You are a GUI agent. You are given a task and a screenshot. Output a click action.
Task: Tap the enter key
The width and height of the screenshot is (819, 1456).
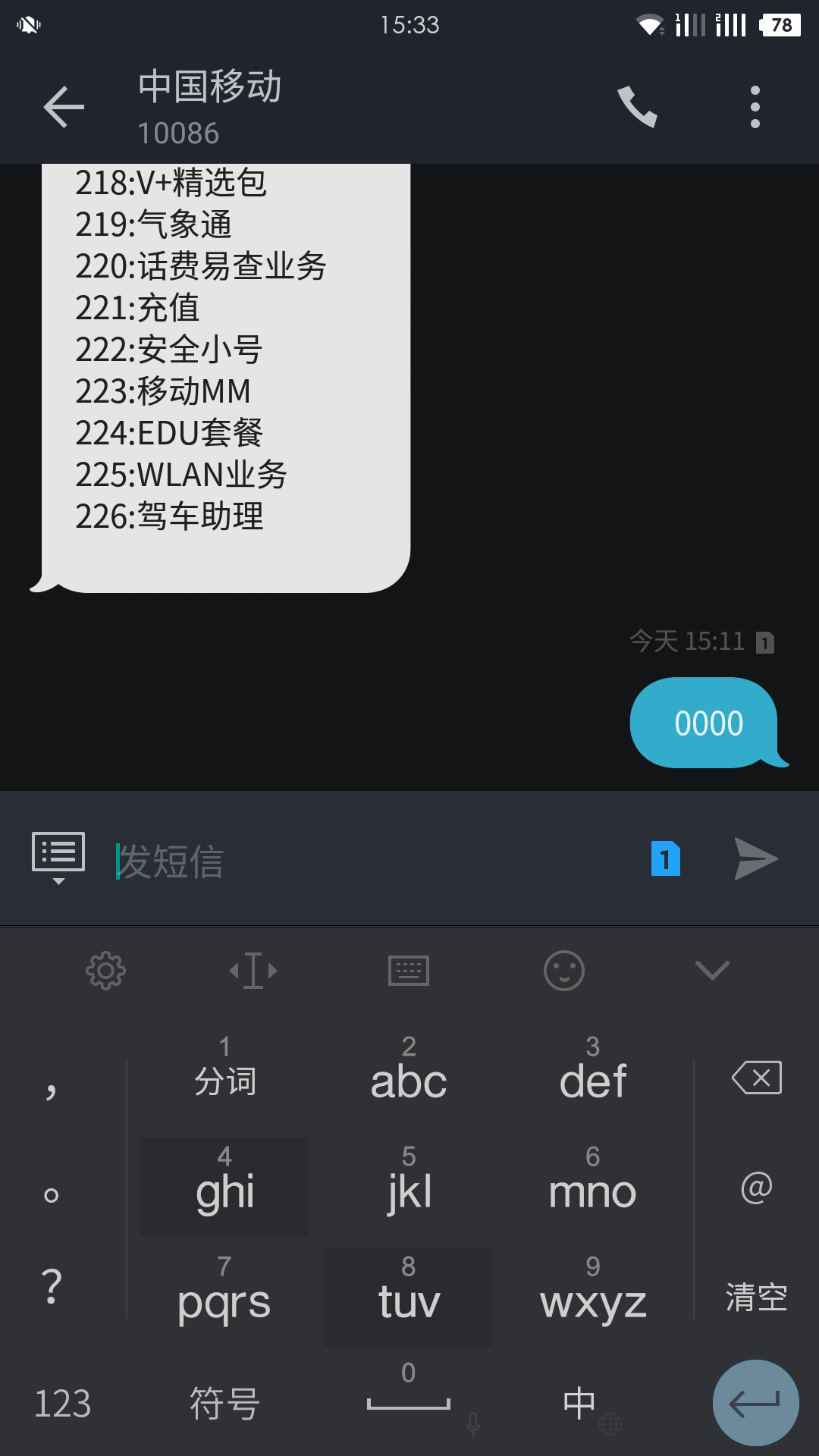pyautogui.click(x=755, y=1403)
